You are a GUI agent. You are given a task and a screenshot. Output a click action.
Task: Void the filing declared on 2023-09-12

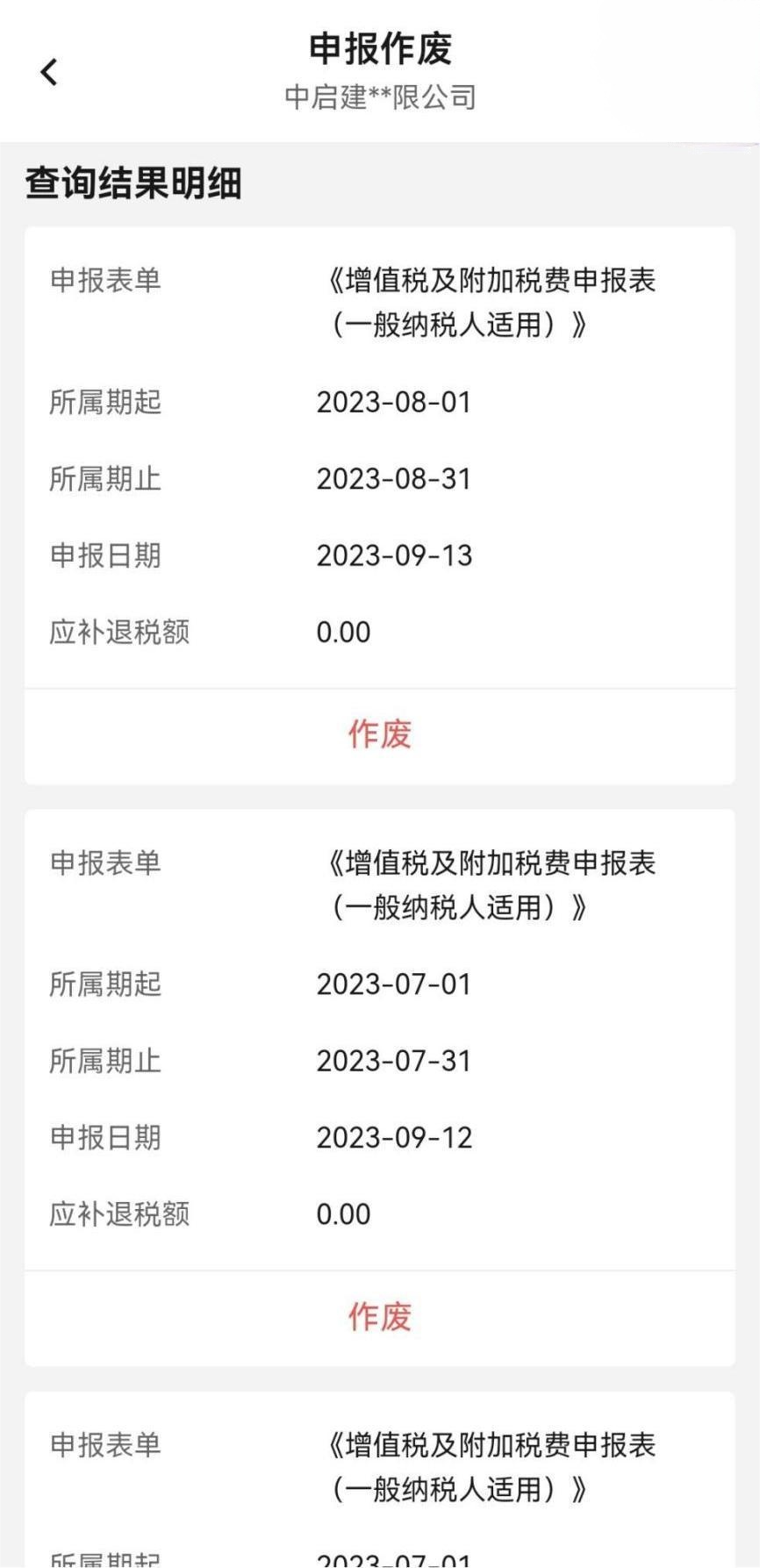(379, 1316)
